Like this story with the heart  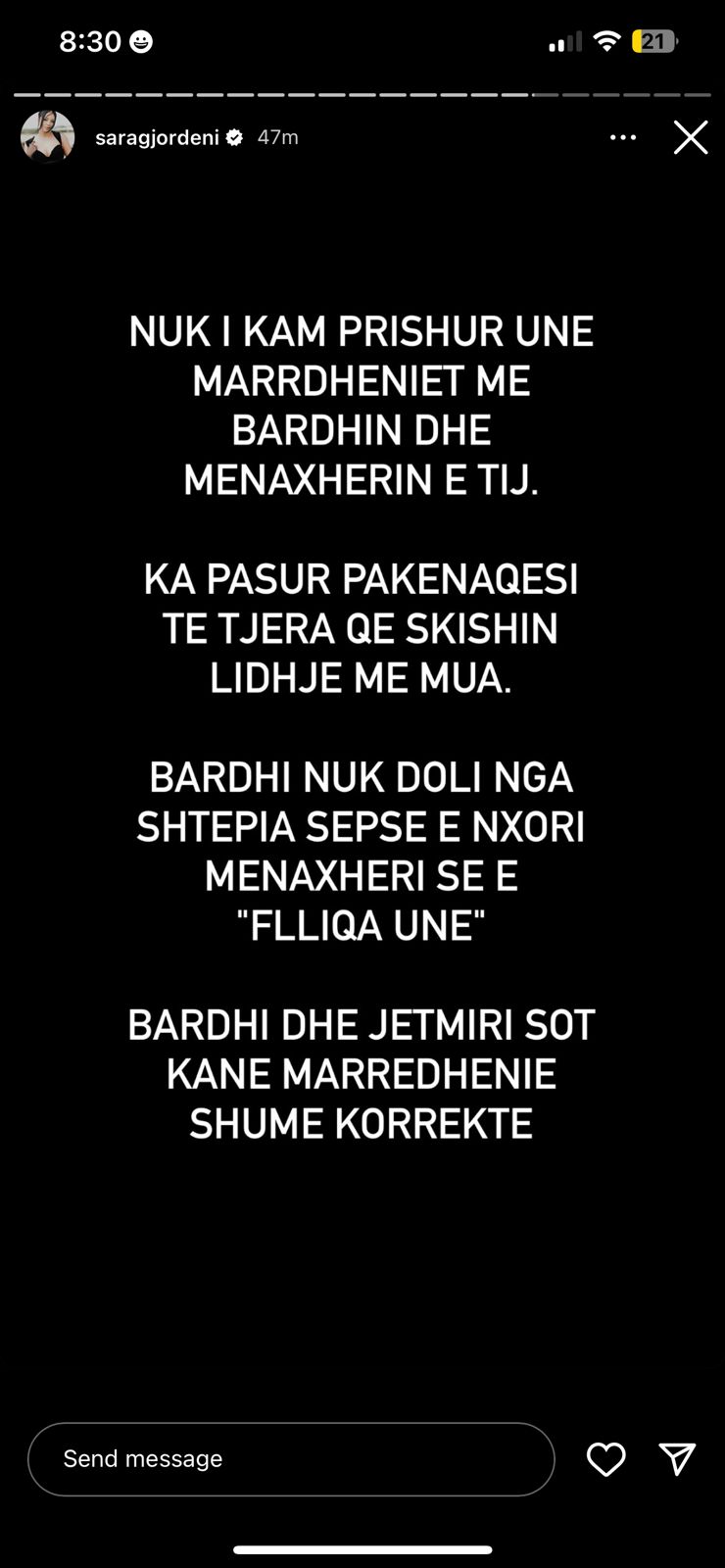click(605, 1459)
